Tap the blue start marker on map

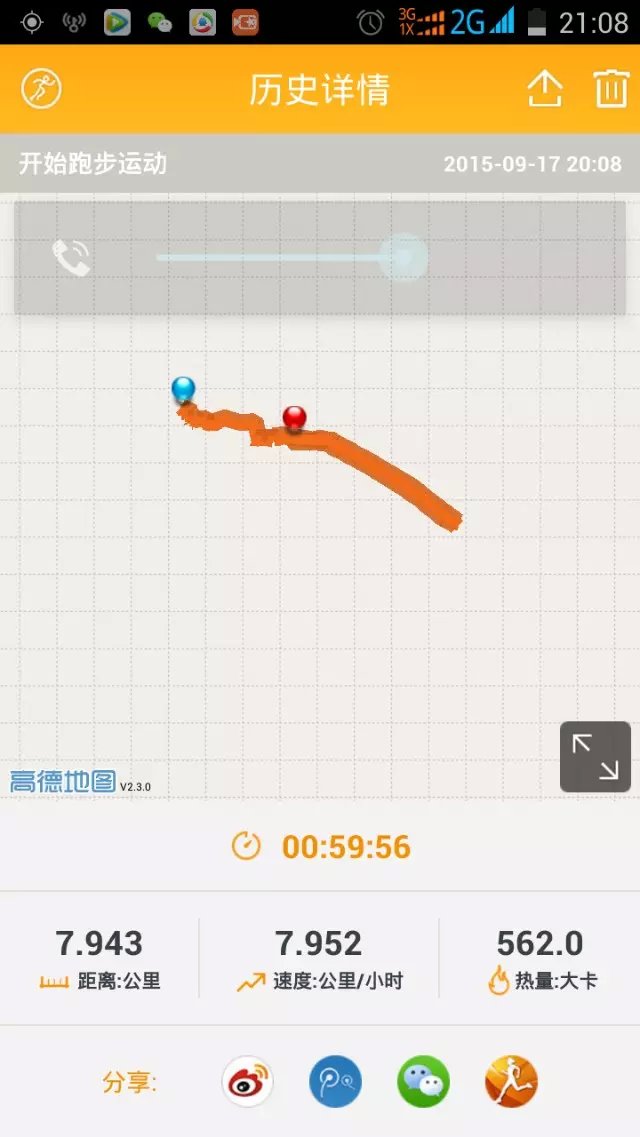tap(183, 389)
